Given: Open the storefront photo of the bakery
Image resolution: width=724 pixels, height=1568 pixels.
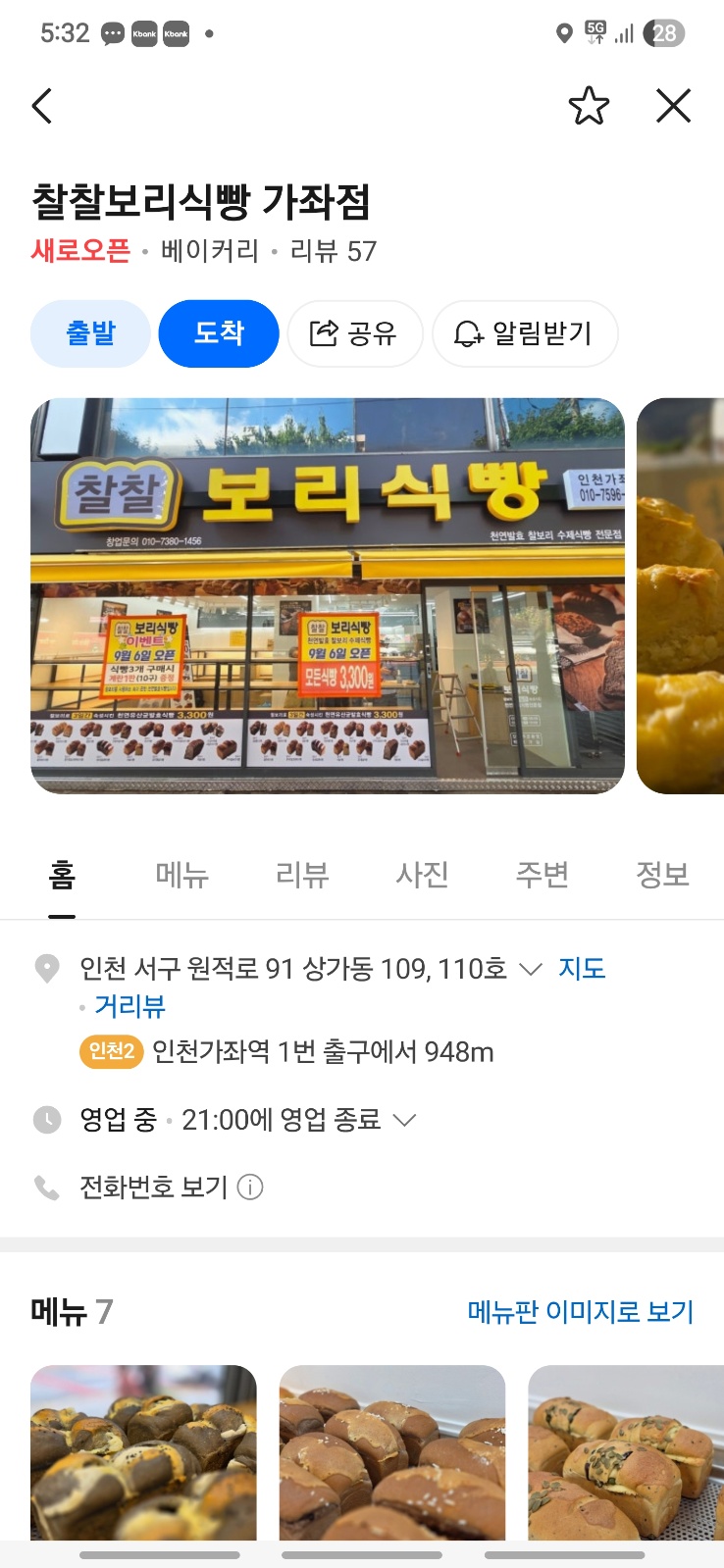Looking at the screenshot, I should (x=329, y=594).
